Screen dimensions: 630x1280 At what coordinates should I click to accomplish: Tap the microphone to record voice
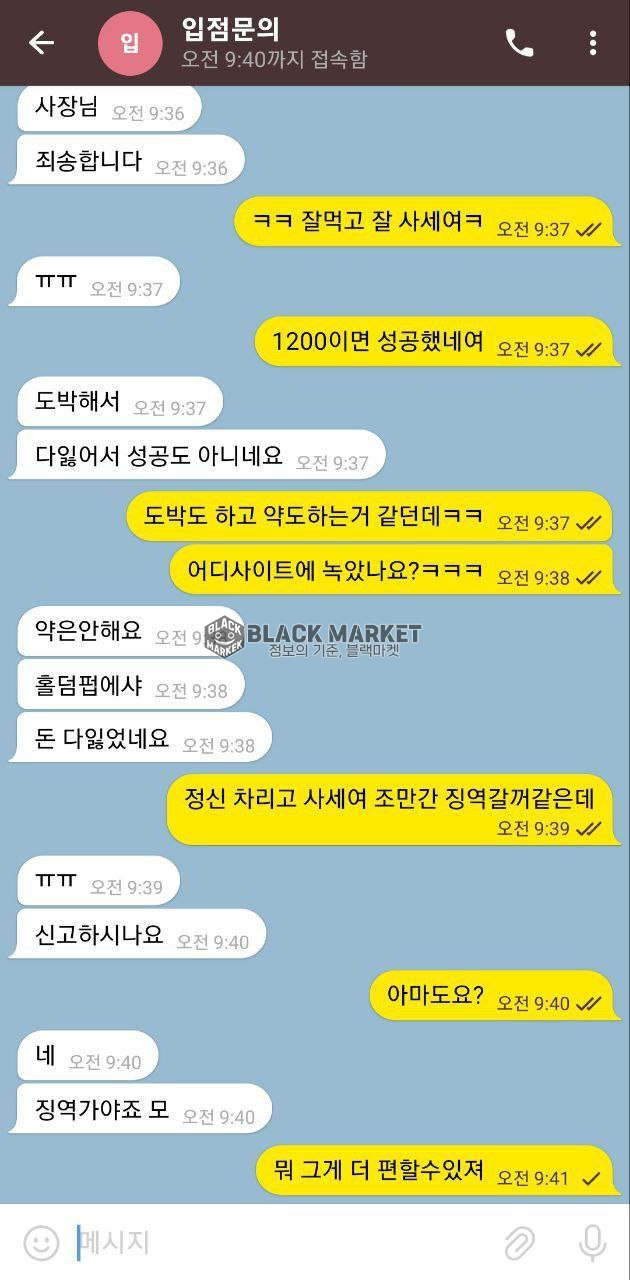pos(593,1243)
